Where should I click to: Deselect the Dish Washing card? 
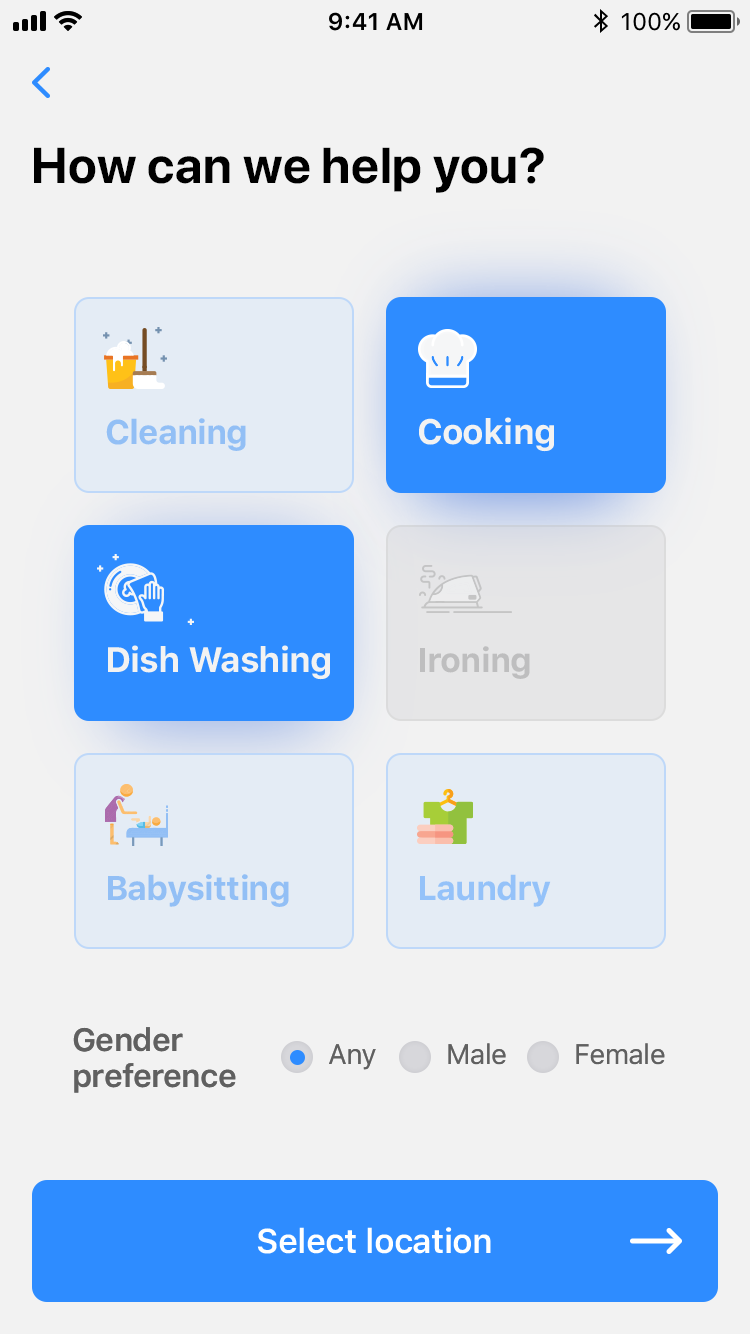click(x=214, y=623)
